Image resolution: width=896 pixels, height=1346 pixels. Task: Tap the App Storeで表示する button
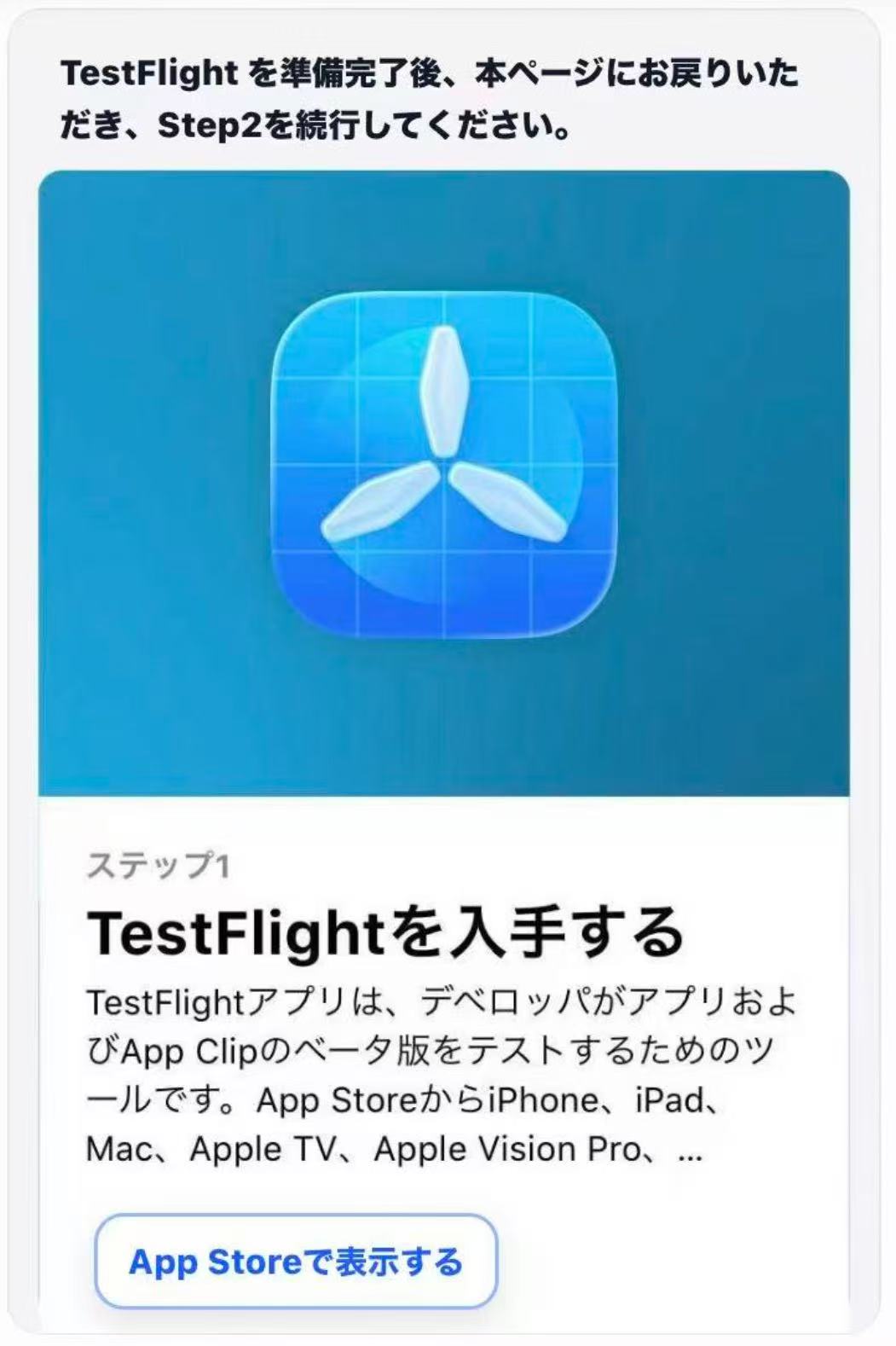click(295, 1262)
